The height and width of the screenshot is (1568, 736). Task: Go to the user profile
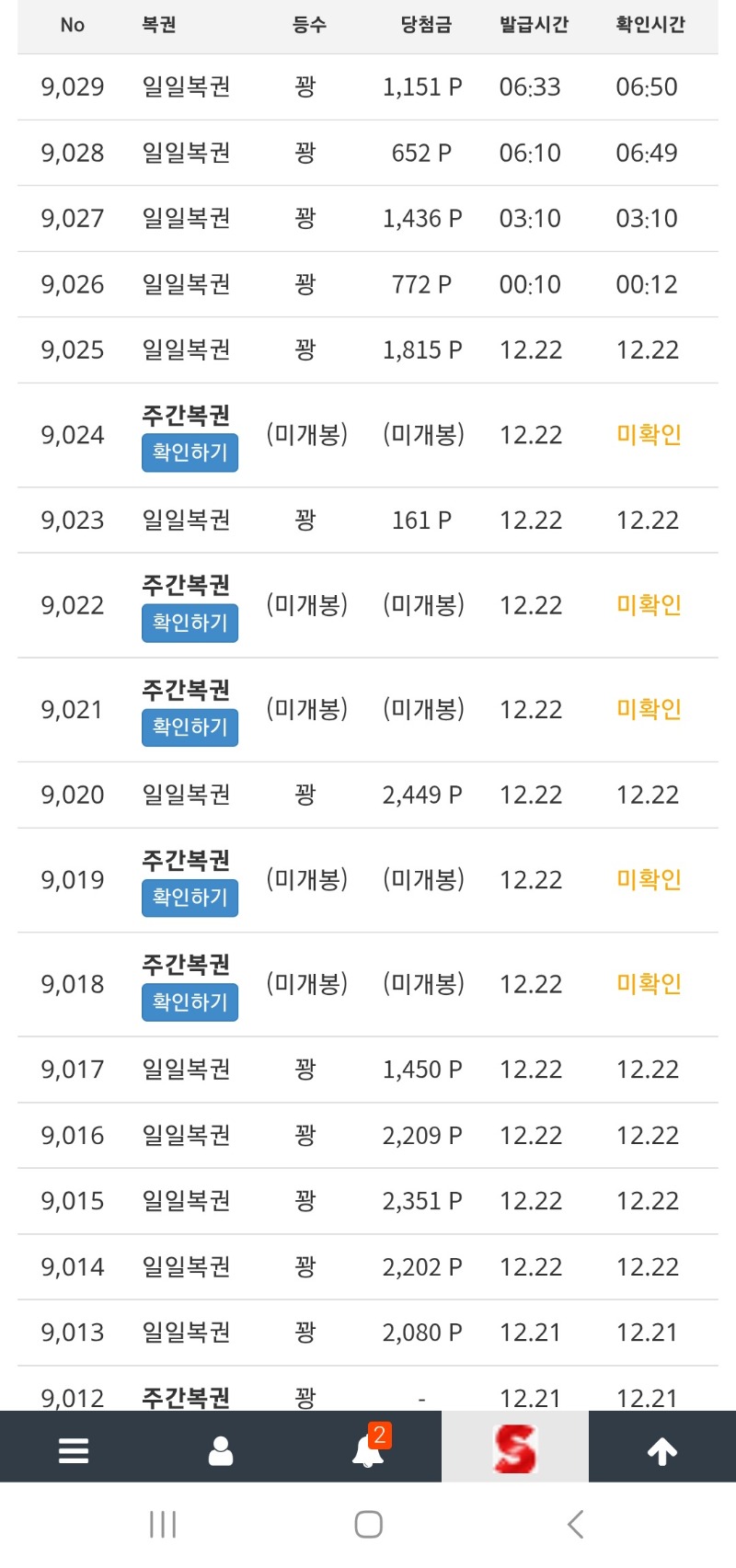tap(221, 1450)
